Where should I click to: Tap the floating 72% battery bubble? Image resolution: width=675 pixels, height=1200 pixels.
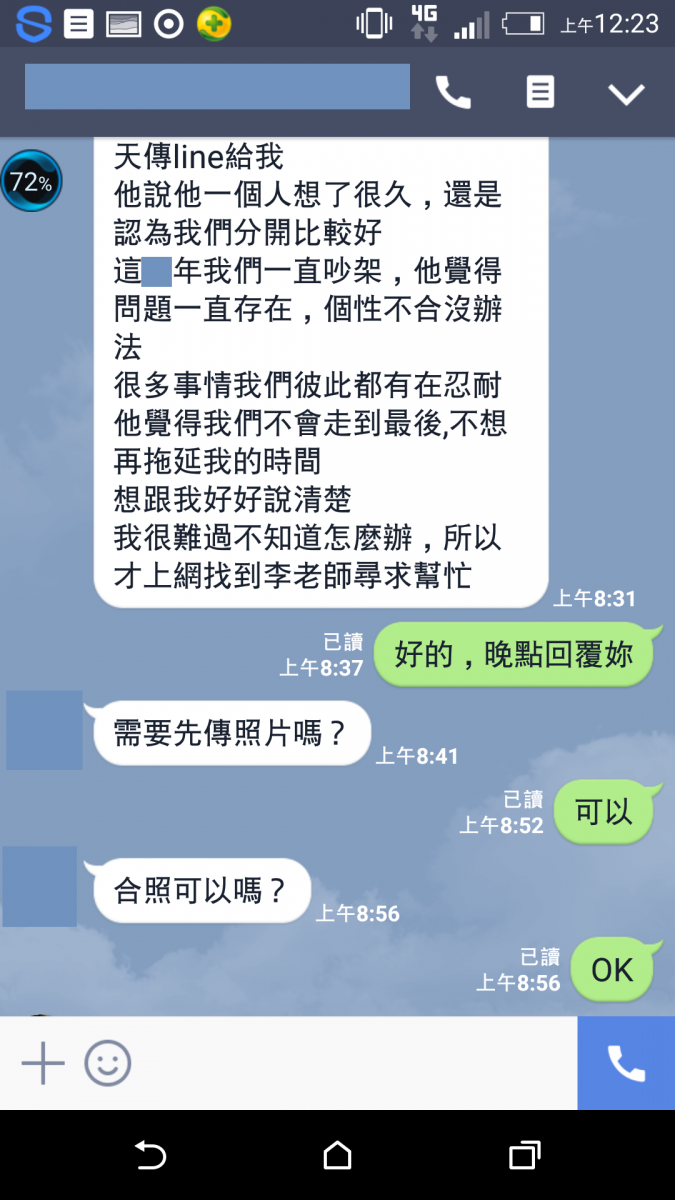click(x=31, y=182)
